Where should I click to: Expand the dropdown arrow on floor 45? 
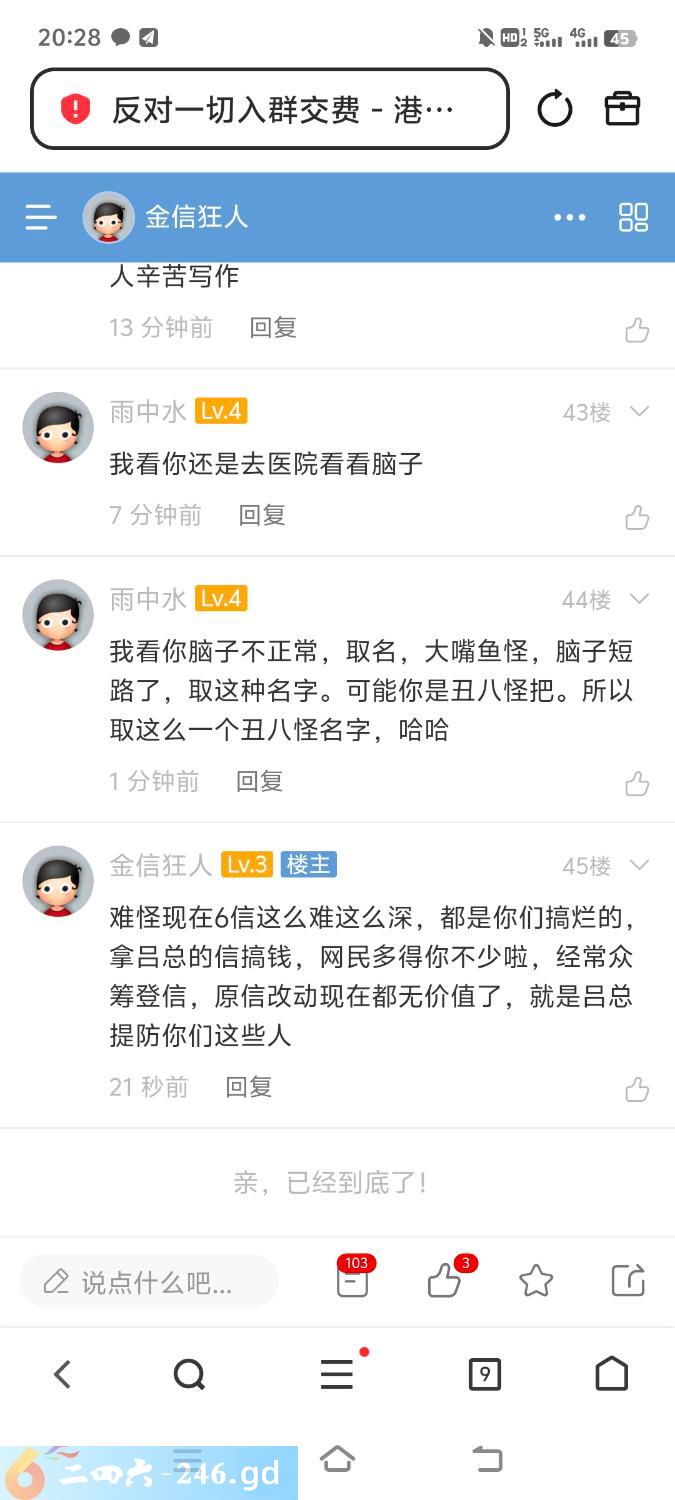pos(639,865)
